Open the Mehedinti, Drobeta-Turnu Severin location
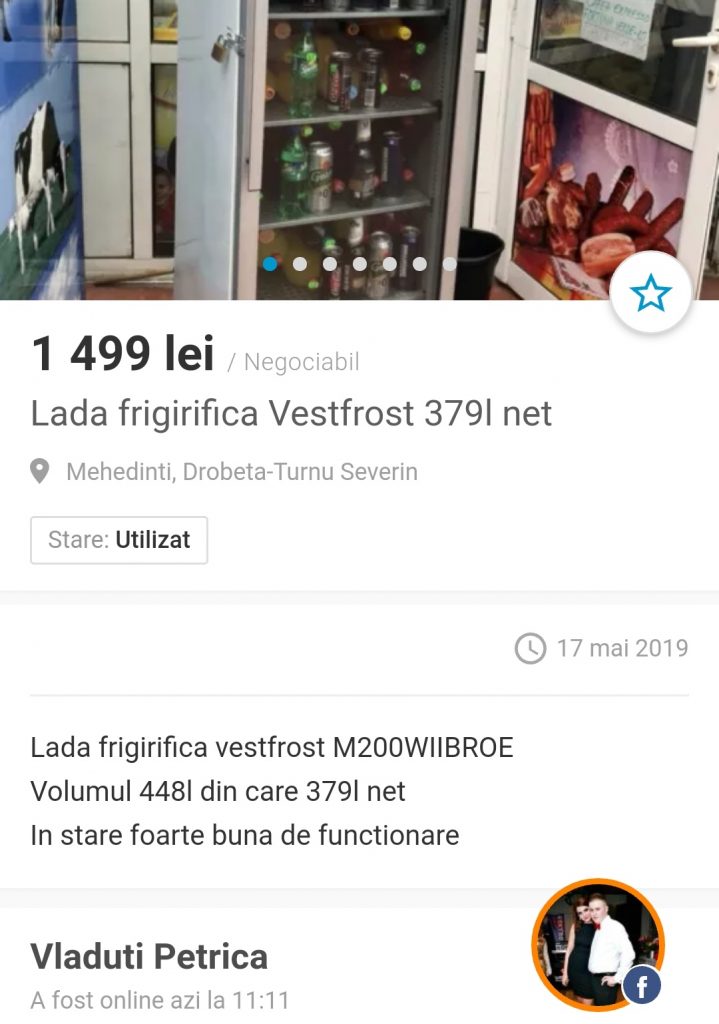This screenshot has height=1024, width=719. click(x=241, y=472)
